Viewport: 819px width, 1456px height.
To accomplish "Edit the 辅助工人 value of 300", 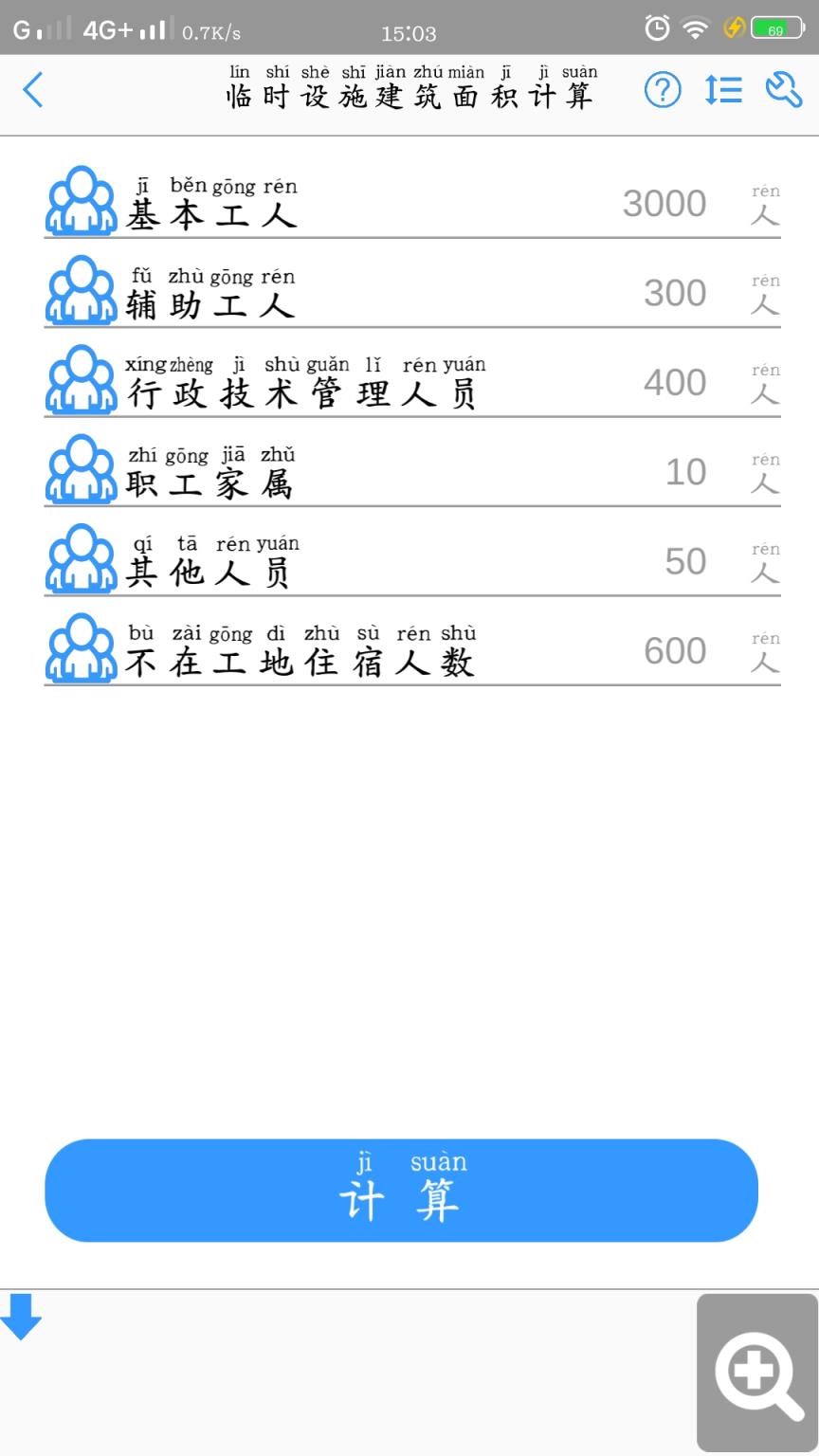I will pyautogui.click(x=674, y=294).
